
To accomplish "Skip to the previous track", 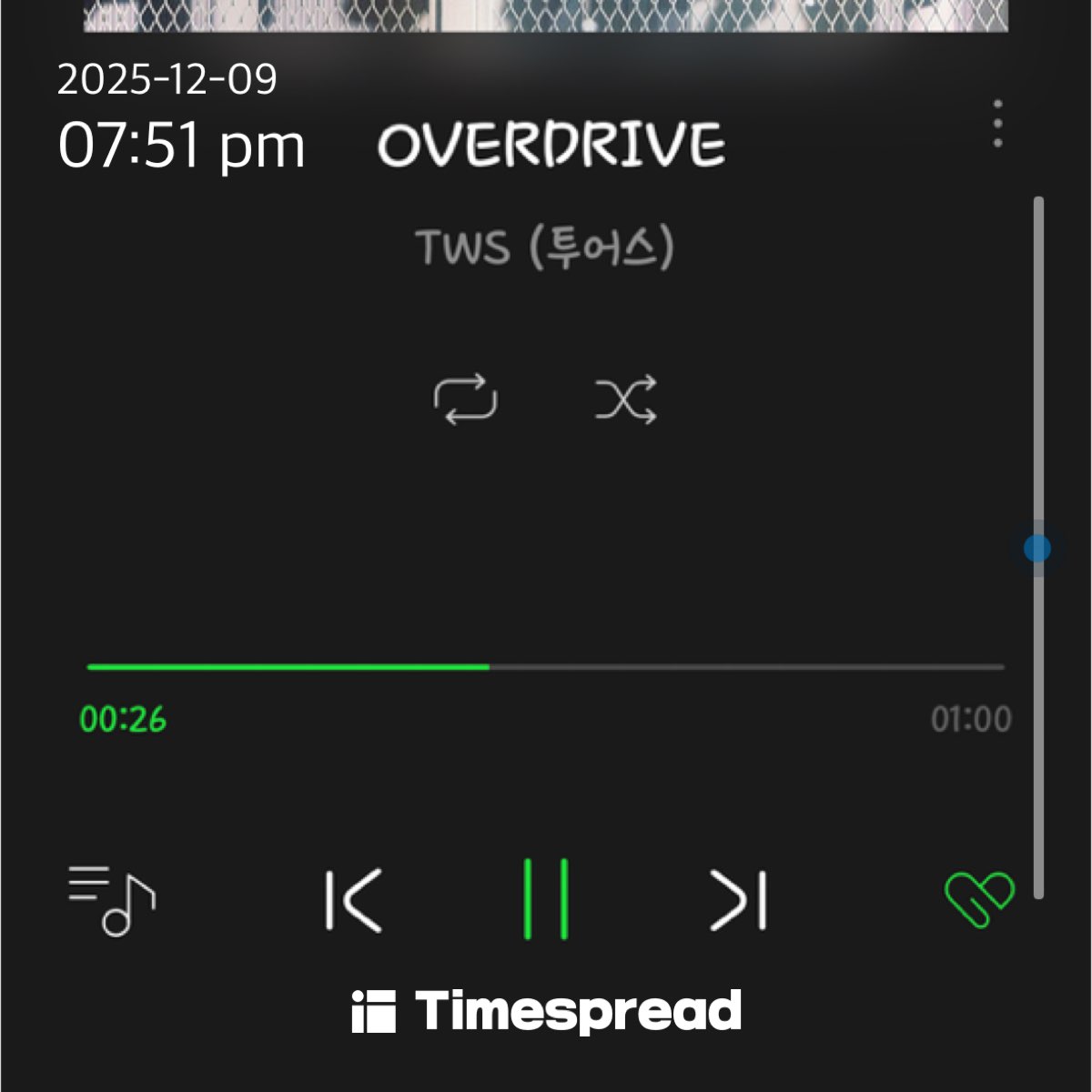I will click(x=354, y=901).
